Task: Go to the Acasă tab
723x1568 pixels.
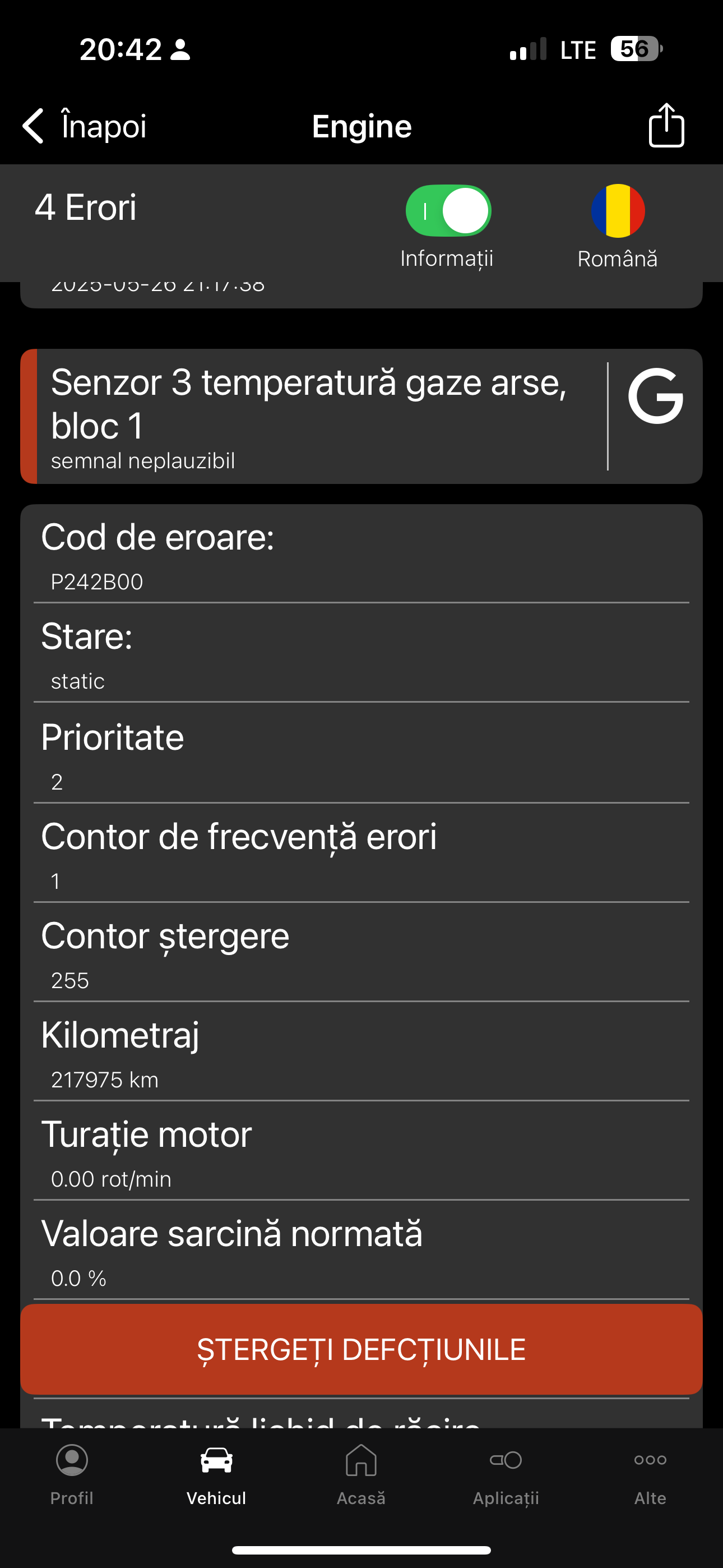Action: 361,1475
